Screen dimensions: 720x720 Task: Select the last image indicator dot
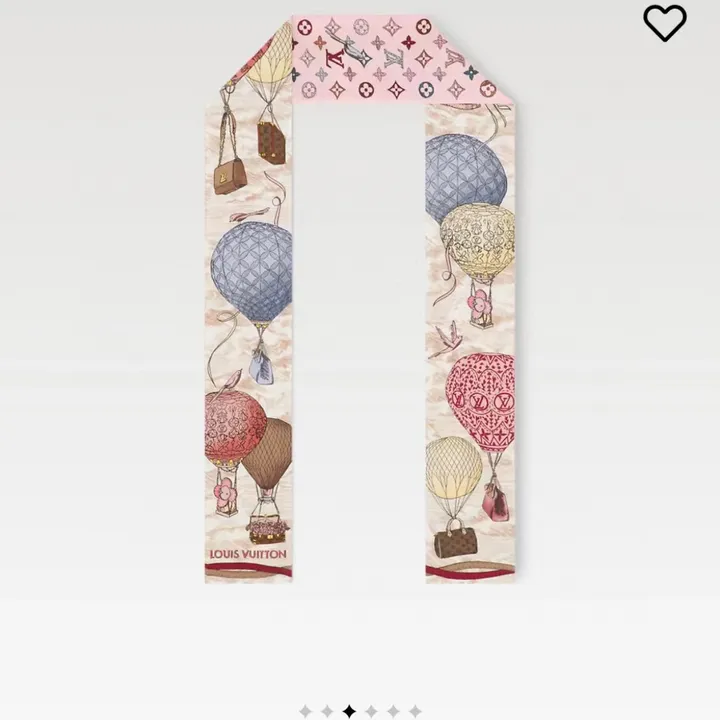point(415,711)
